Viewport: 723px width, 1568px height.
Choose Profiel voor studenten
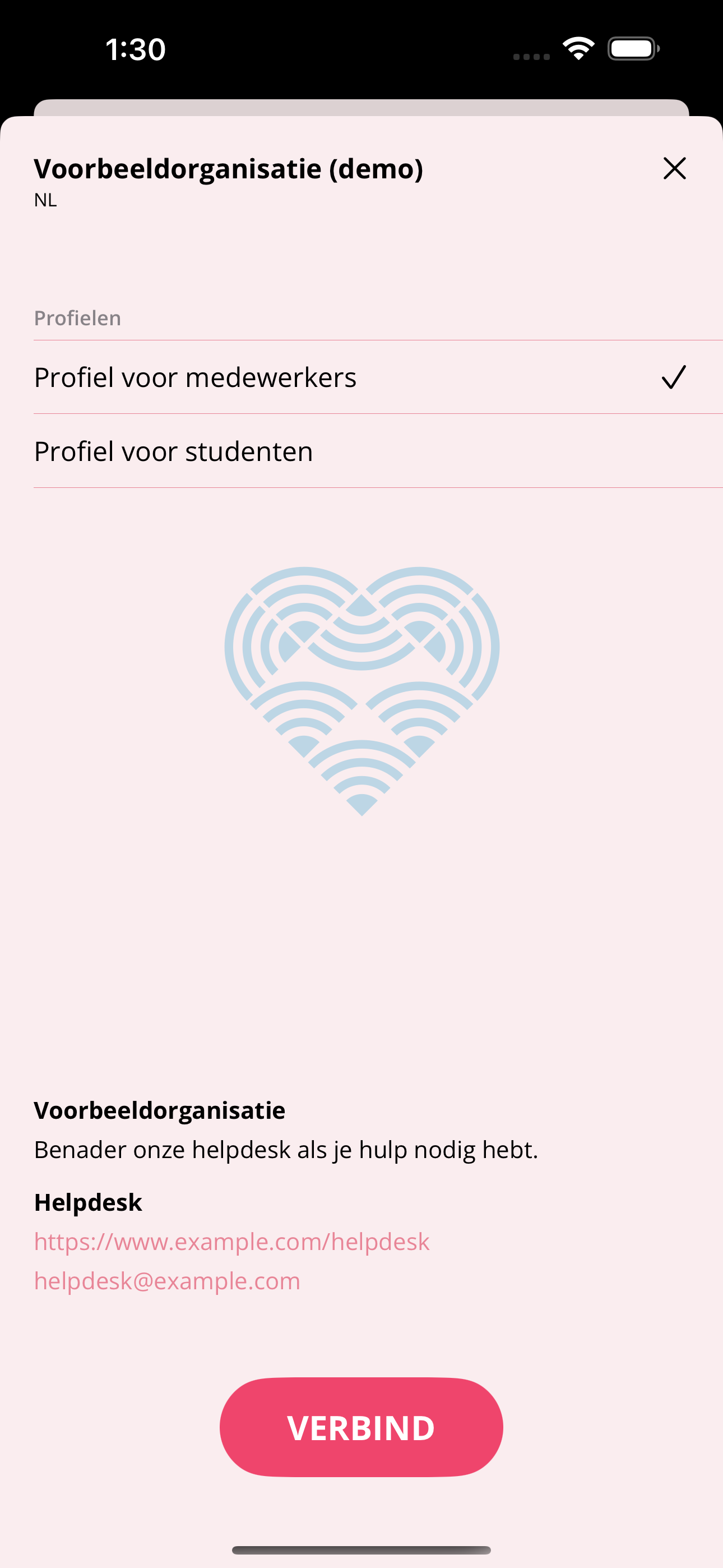coord(378,451)
